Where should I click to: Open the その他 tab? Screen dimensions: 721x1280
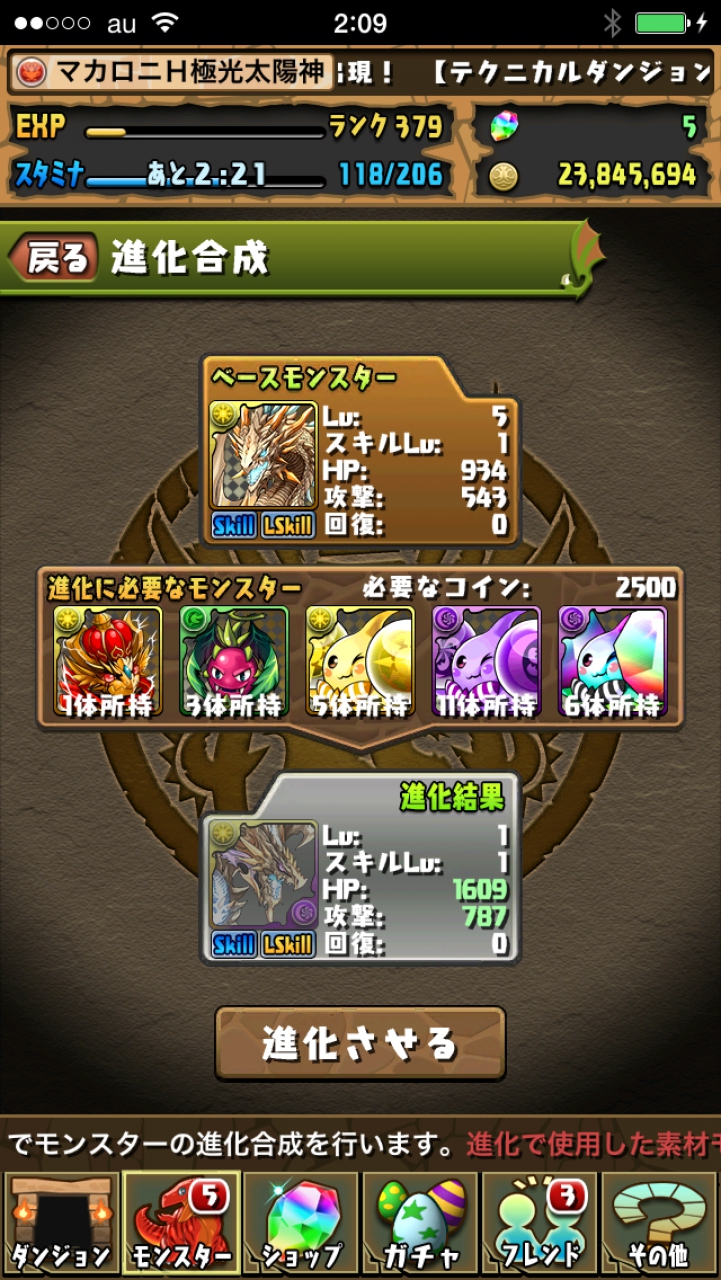click(x=660, y=1224)
